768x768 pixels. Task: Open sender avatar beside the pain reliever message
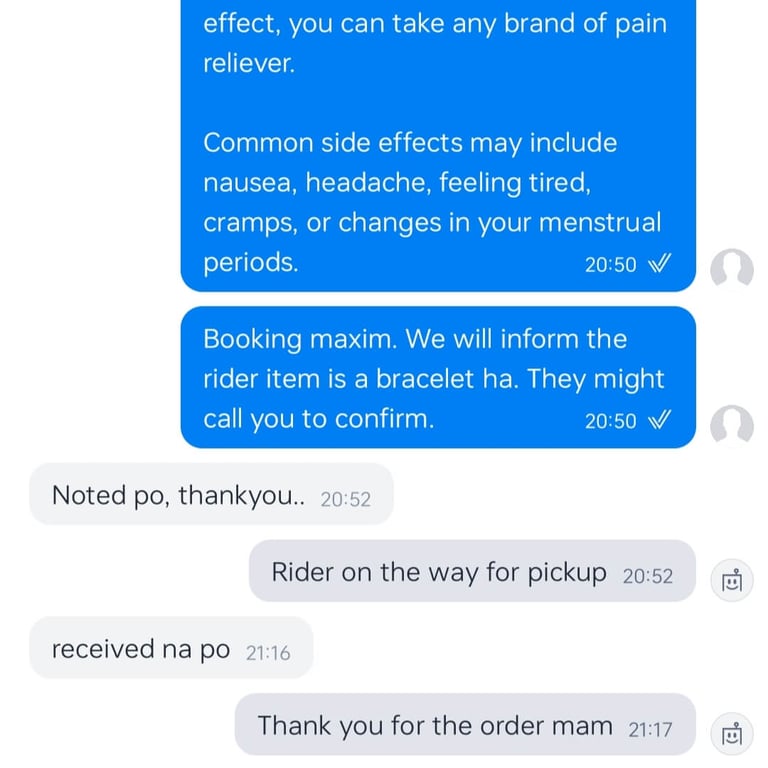[731, 268]
